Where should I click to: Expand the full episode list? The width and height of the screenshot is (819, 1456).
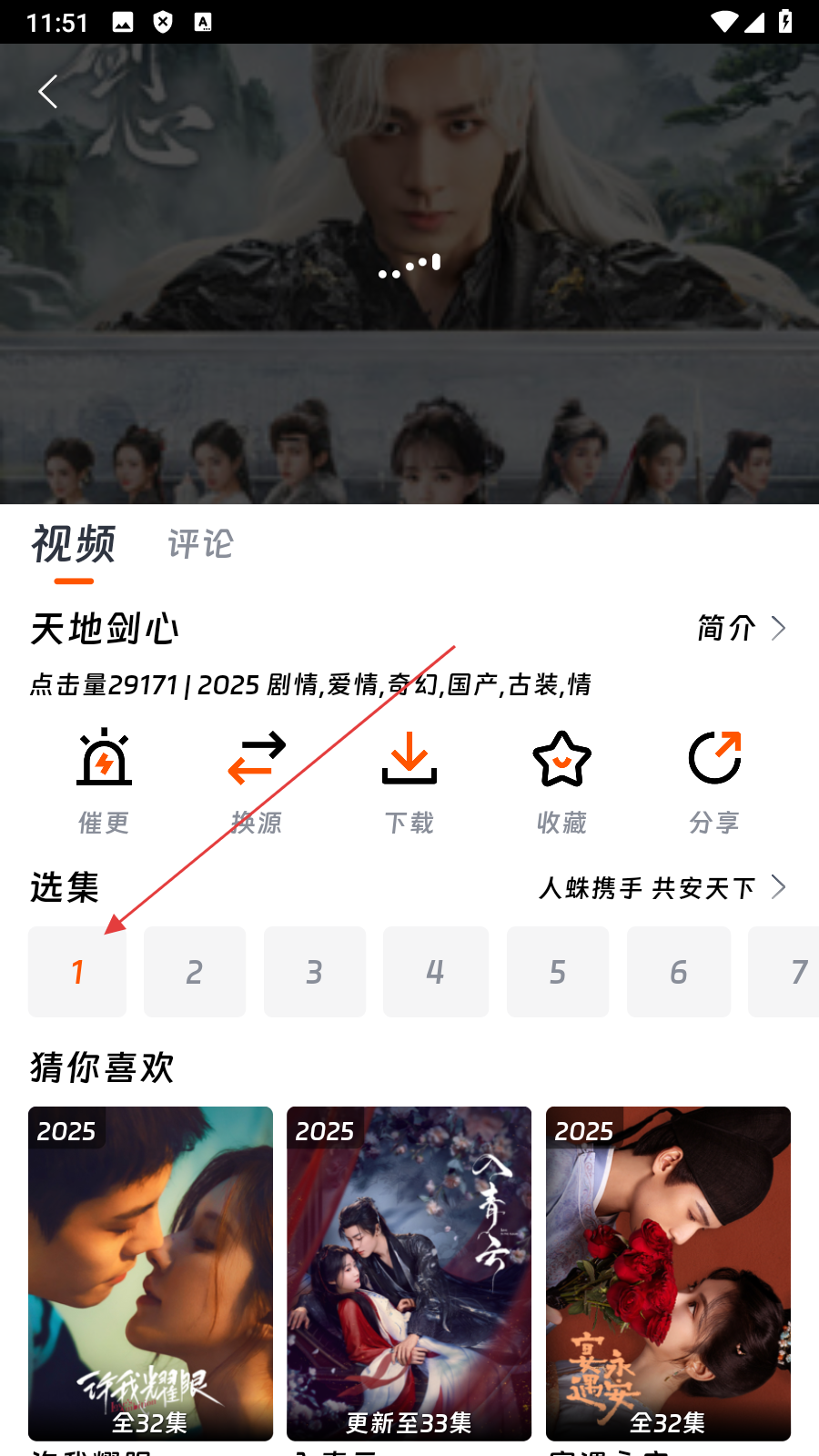click(662, 887)
